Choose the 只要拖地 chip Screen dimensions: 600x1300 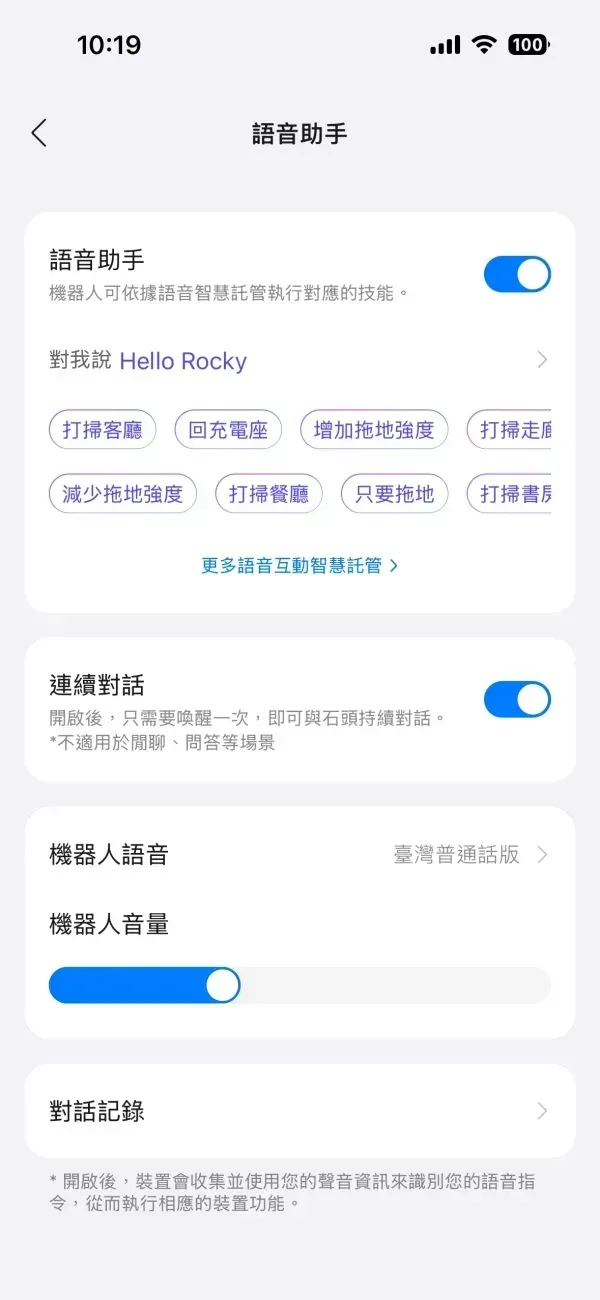pyautogui.click(x=395, y=494)
